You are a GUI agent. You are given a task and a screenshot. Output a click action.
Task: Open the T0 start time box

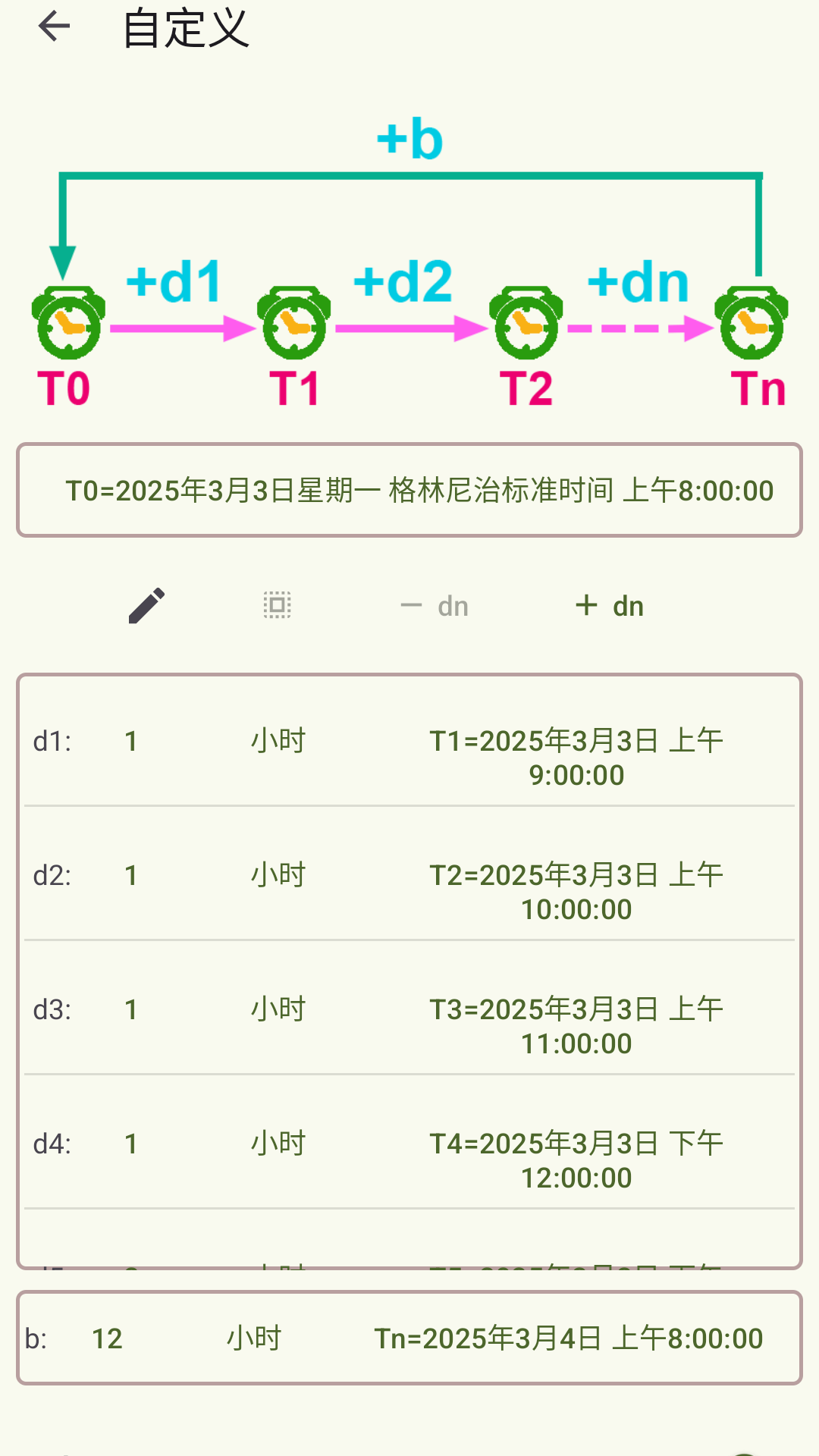pos(409,490)
